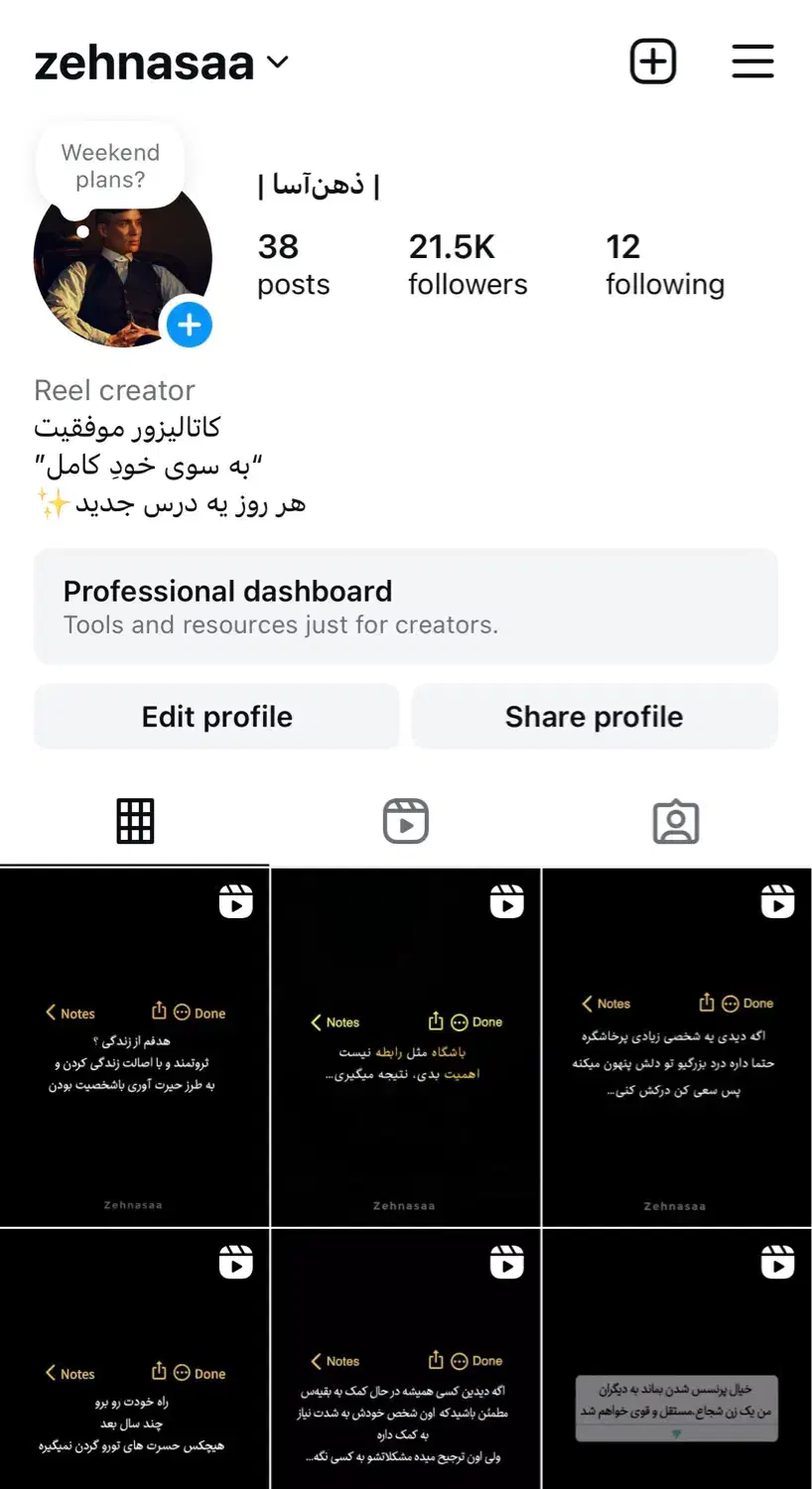812x1489 pixels.
Task: View the 21.5K followers list
Action: click(467, 264)
